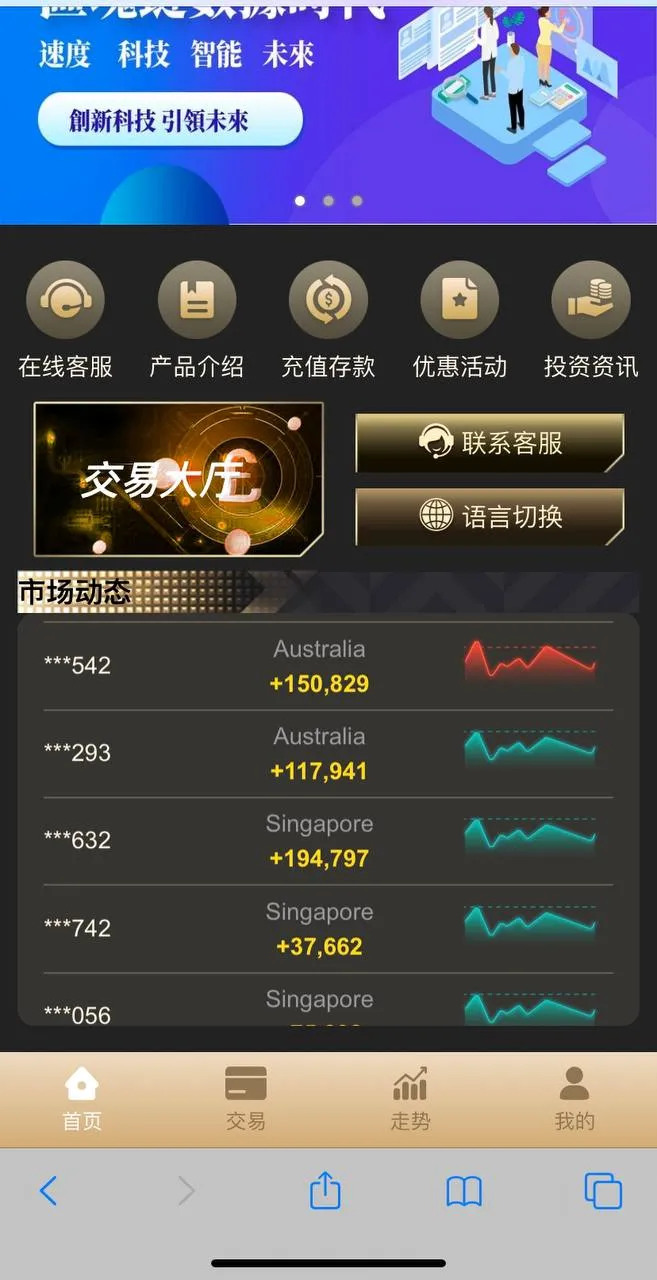Switch to the 走势 trends tab

pyautogui.click(x=410, y=1098)
